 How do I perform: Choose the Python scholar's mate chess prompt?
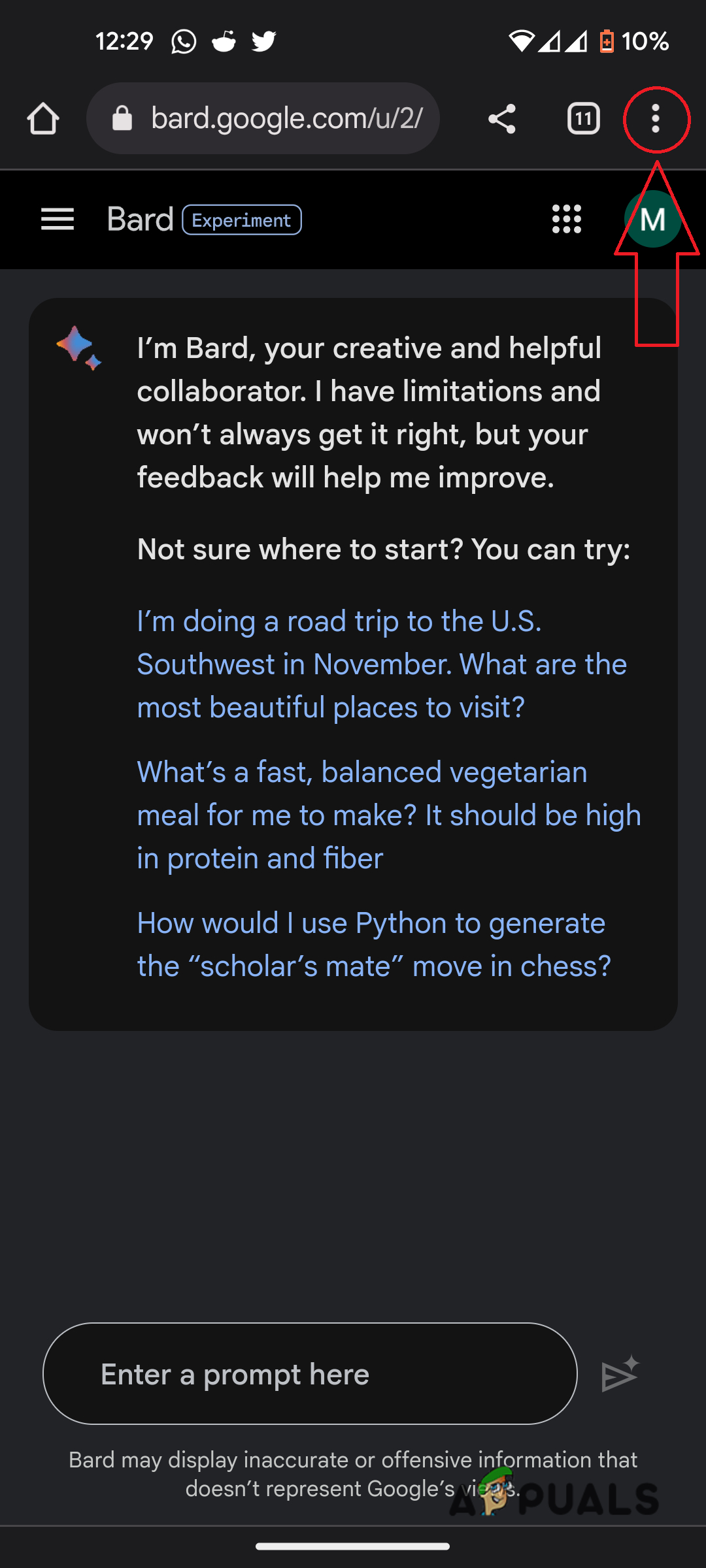(374, 944)
